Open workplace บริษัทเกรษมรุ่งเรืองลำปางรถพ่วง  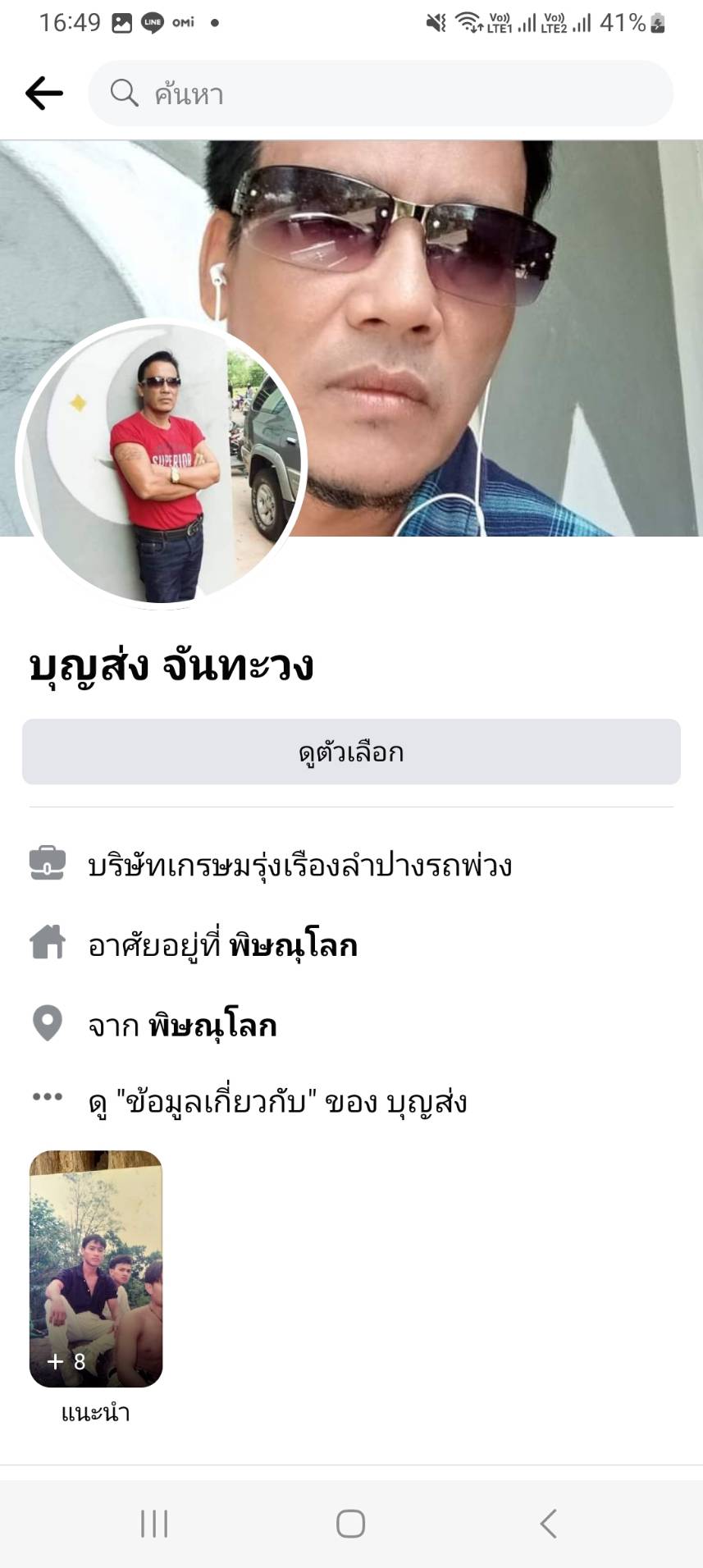(x=299, y=866)
